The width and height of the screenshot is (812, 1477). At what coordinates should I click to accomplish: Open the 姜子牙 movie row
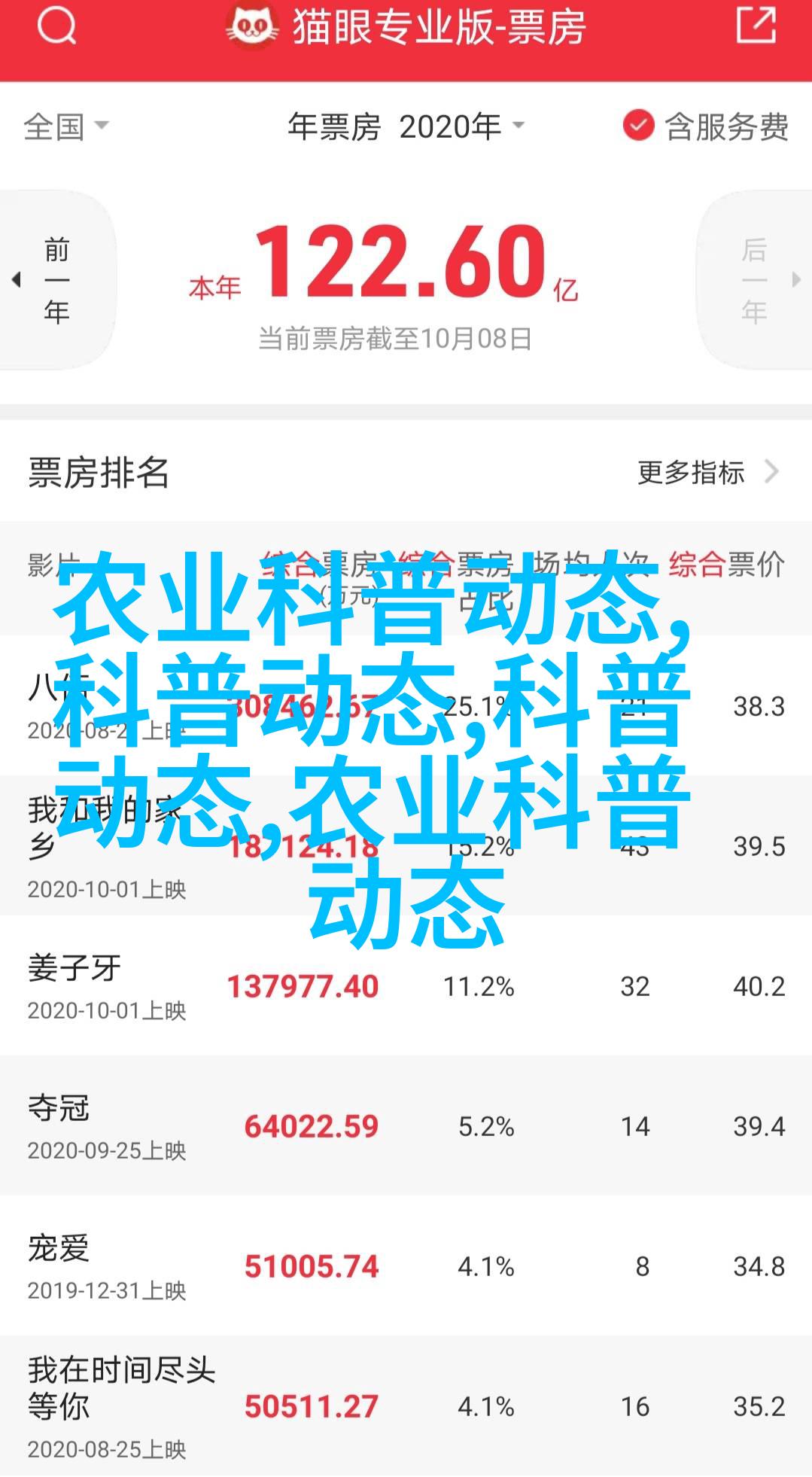(x=406, y=985)
